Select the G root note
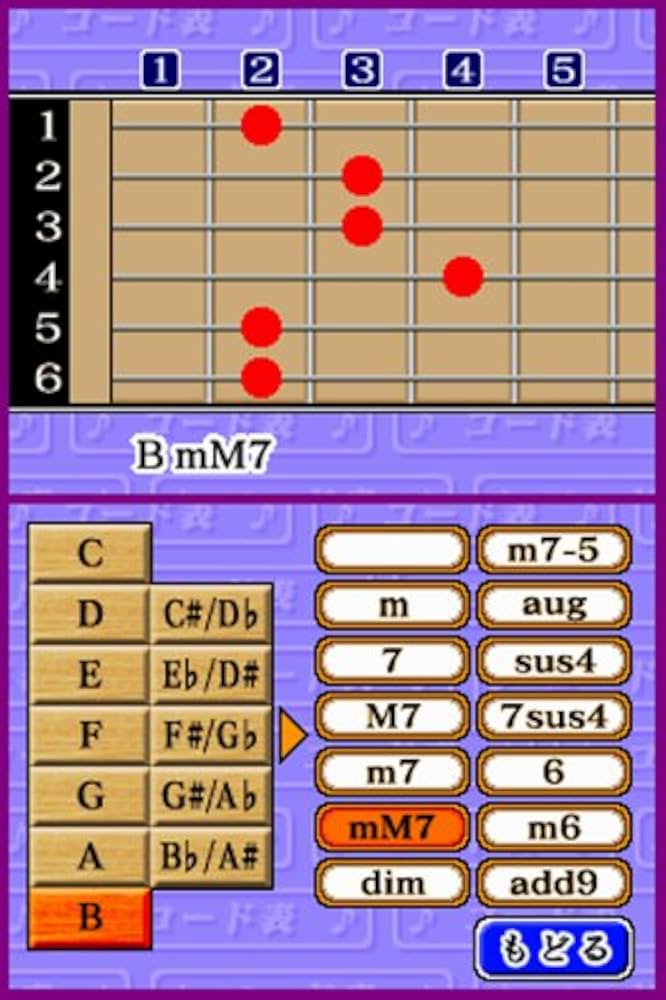This screenshot has height=1000, width=666. (x=90, y=795)
